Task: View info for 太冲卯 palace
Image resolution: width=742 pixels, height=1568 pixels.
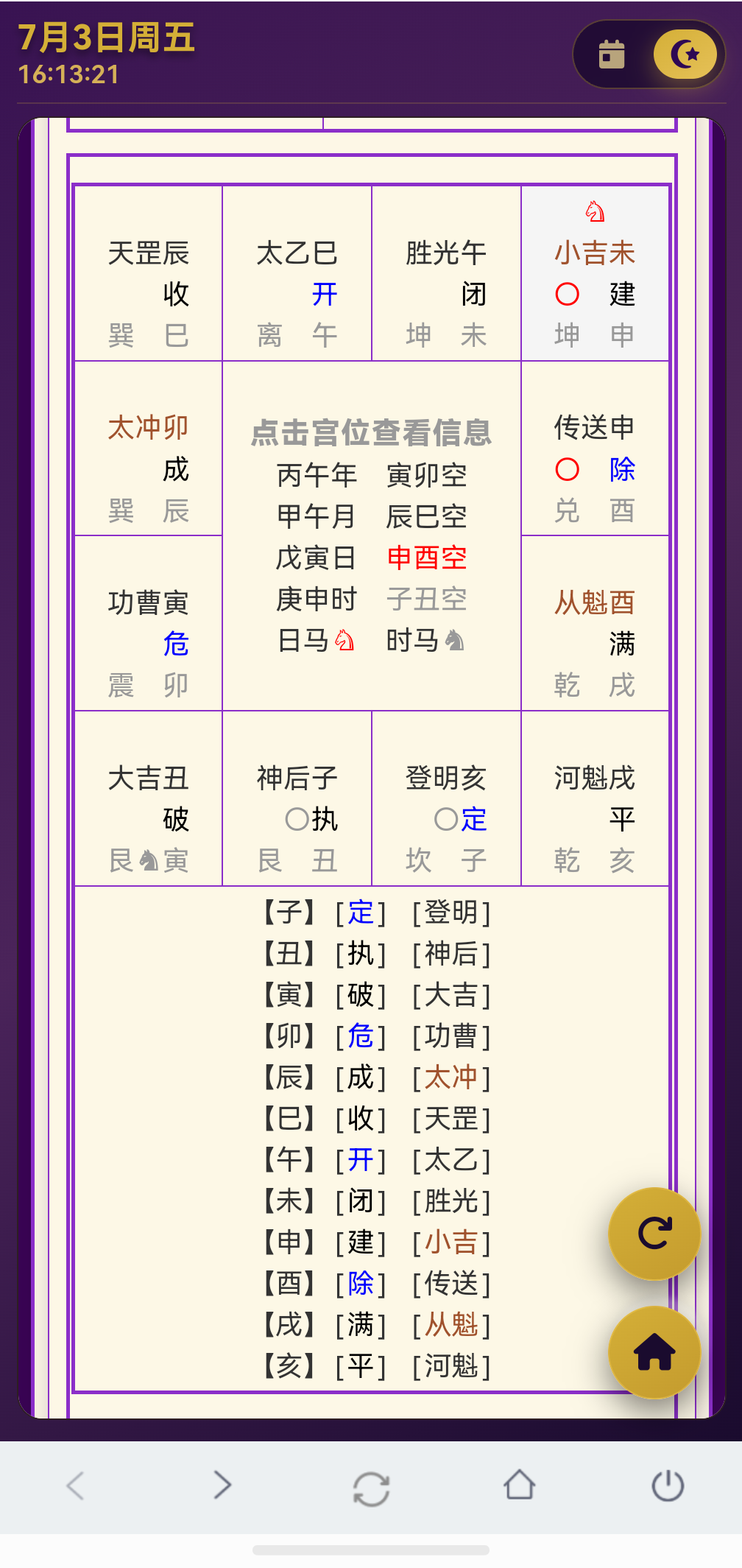Action: [148, 449]
